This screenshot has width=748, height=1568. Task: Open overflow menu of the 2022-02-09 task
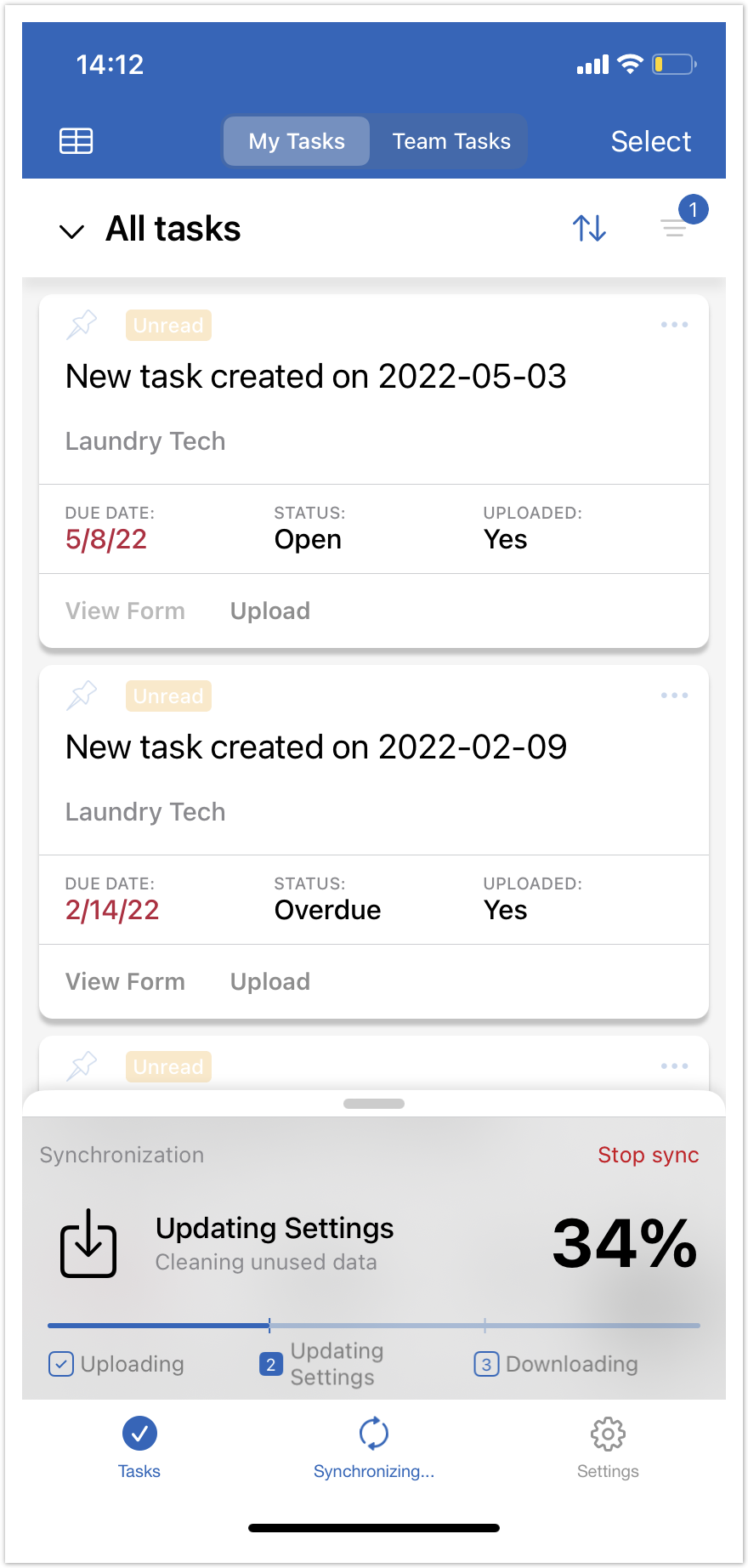[674, 696]
